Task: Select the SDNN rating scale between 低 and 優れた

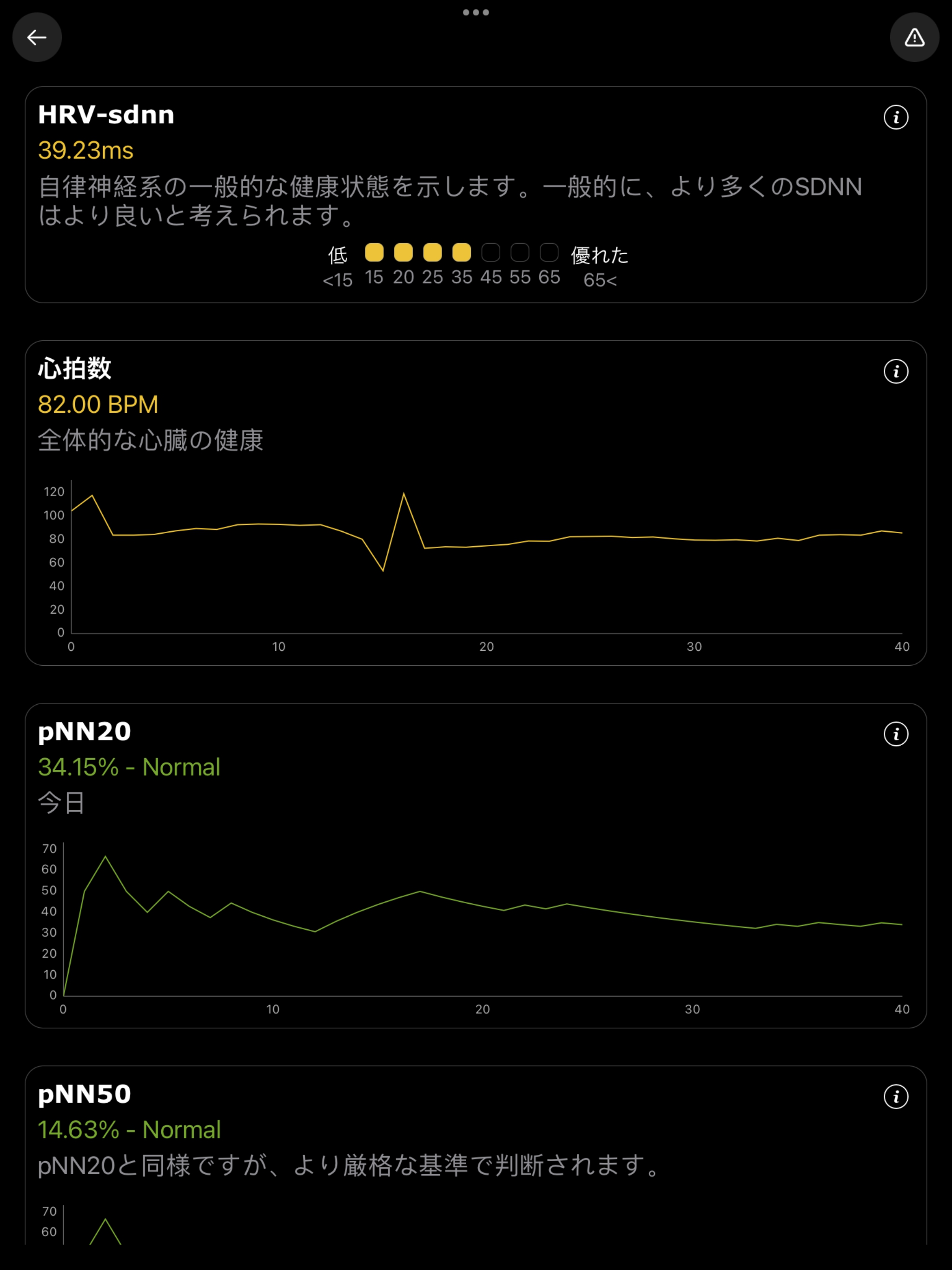Action: 461,252
